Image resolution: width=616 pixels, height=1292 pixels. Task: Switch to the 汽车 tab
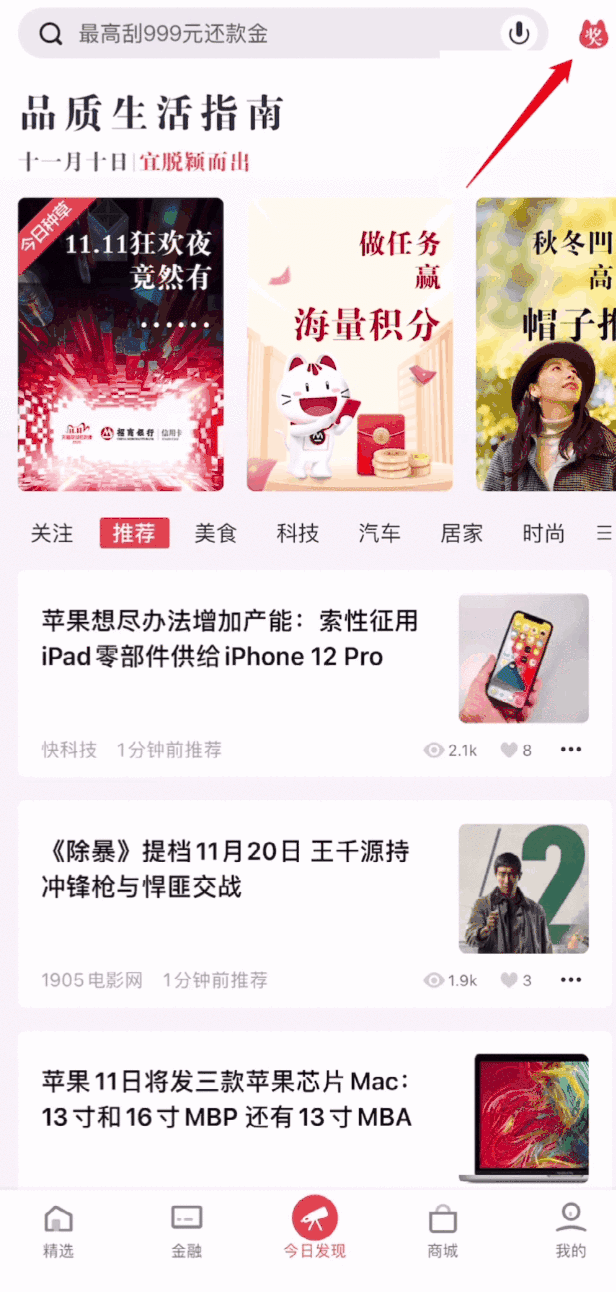point(380,533)
